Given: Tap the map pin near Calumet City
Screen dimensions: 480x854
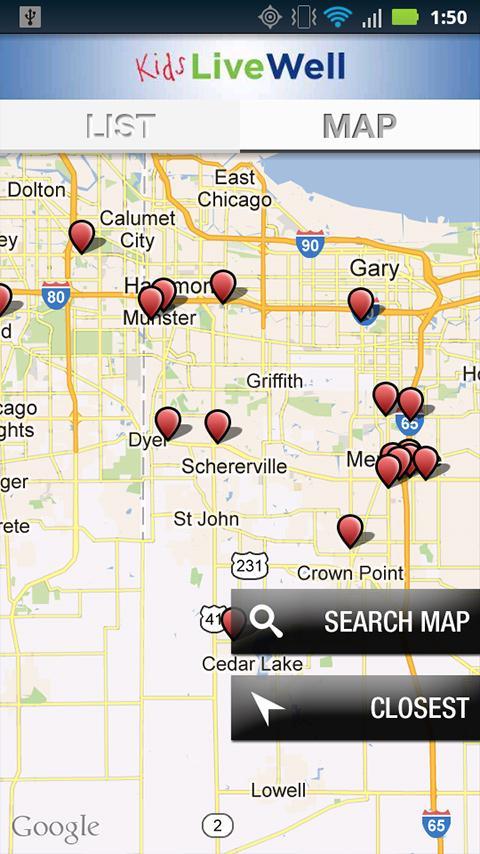Looking at the screenshot, I should pos(82,237).
